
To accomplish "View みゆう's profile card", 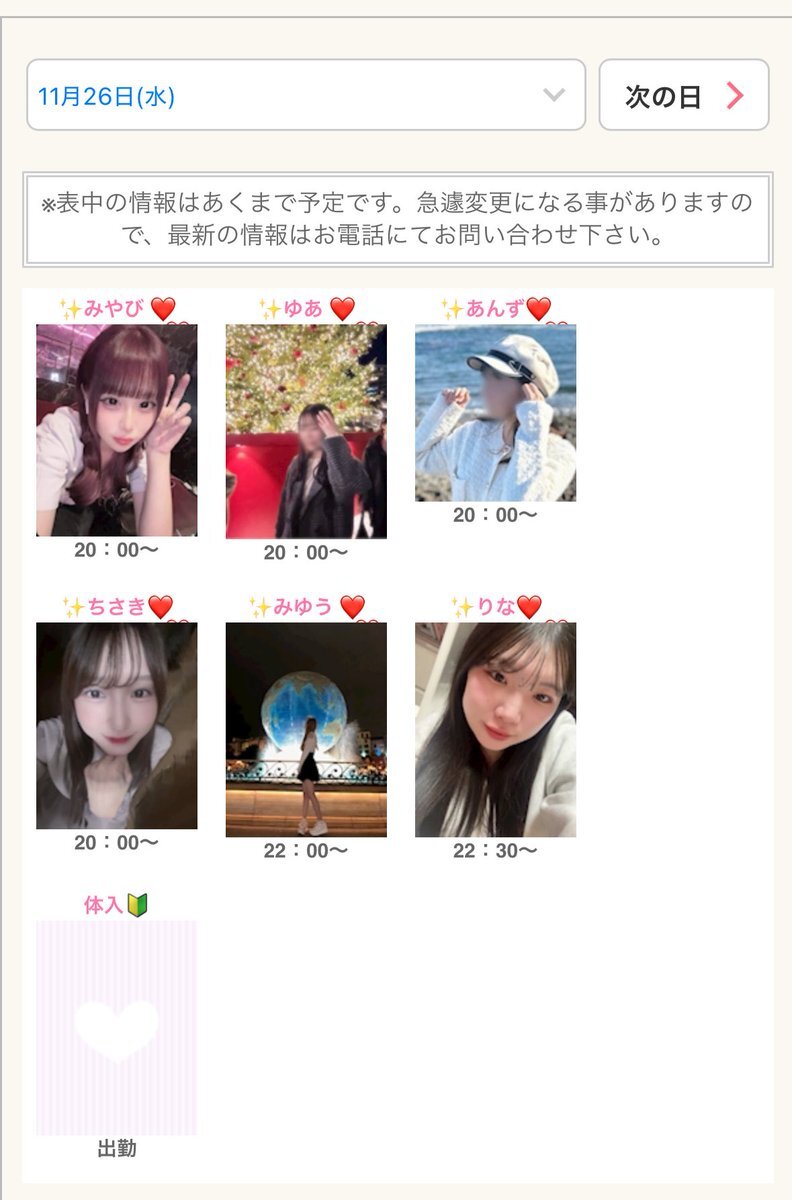I will coord(306,729).
